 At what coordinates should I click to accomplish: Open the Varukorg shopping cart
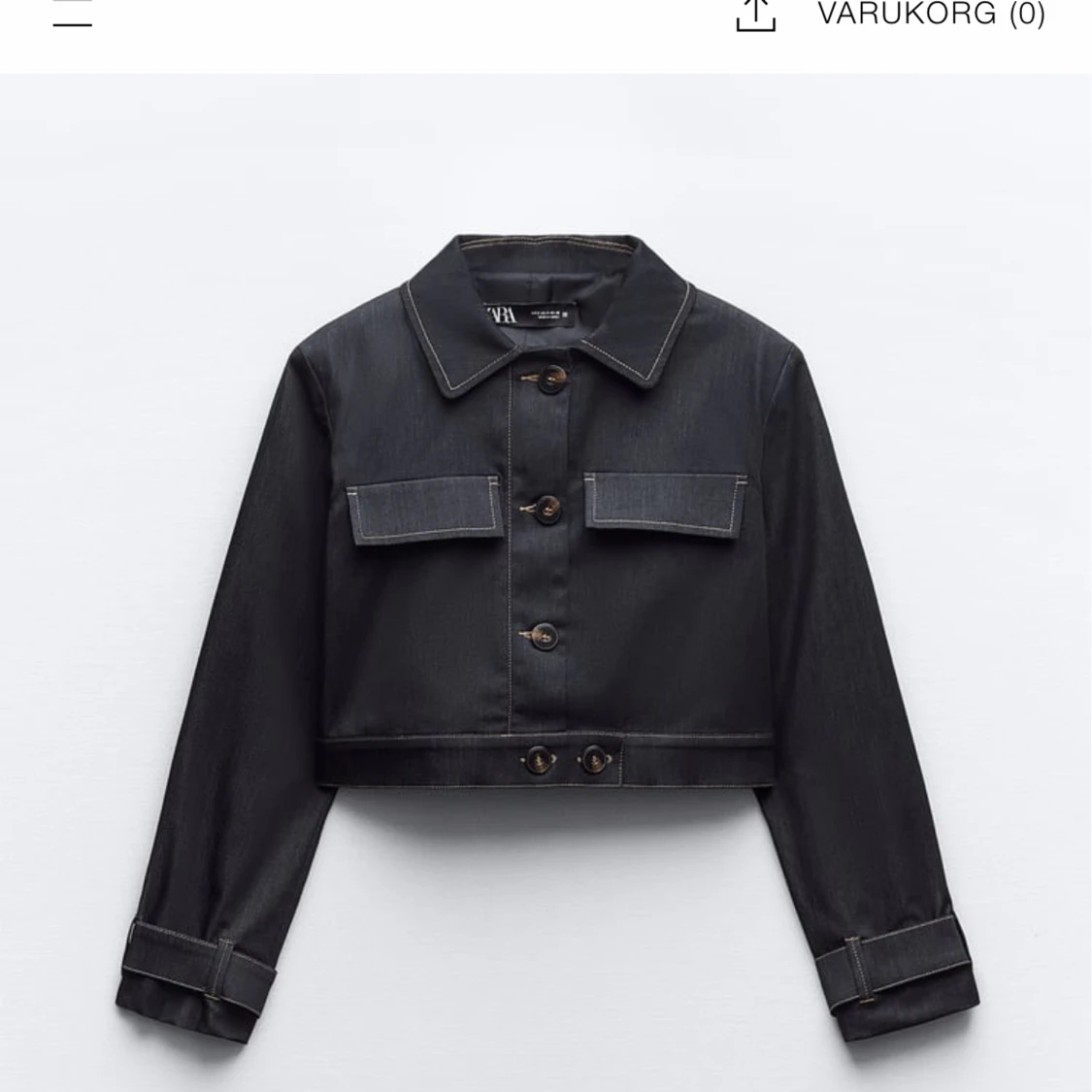(x=931, y=15)
